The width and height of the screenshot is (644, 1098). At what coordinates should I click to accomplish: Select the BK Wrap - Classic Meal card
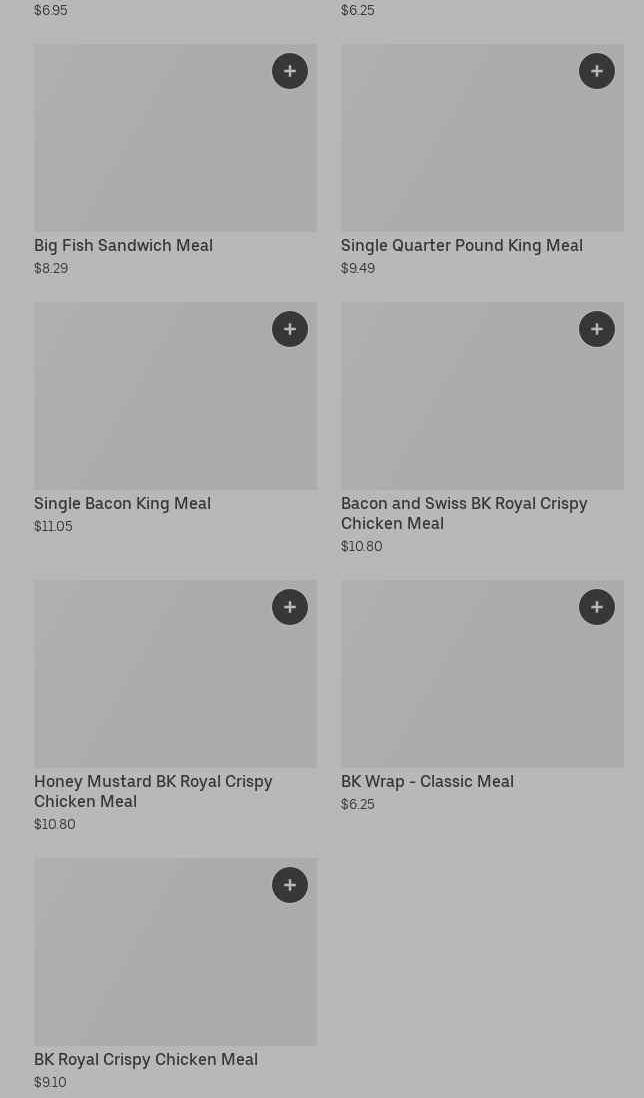click(x=460, y=690)
